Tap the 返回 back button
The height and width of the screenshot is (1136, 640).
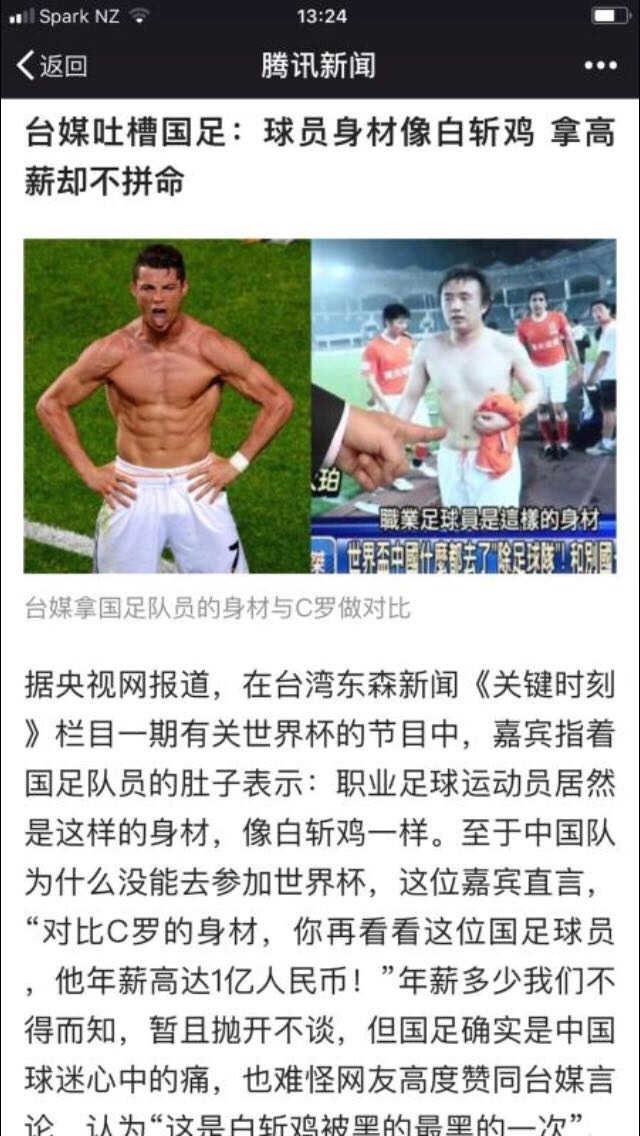tap(51, 66)
